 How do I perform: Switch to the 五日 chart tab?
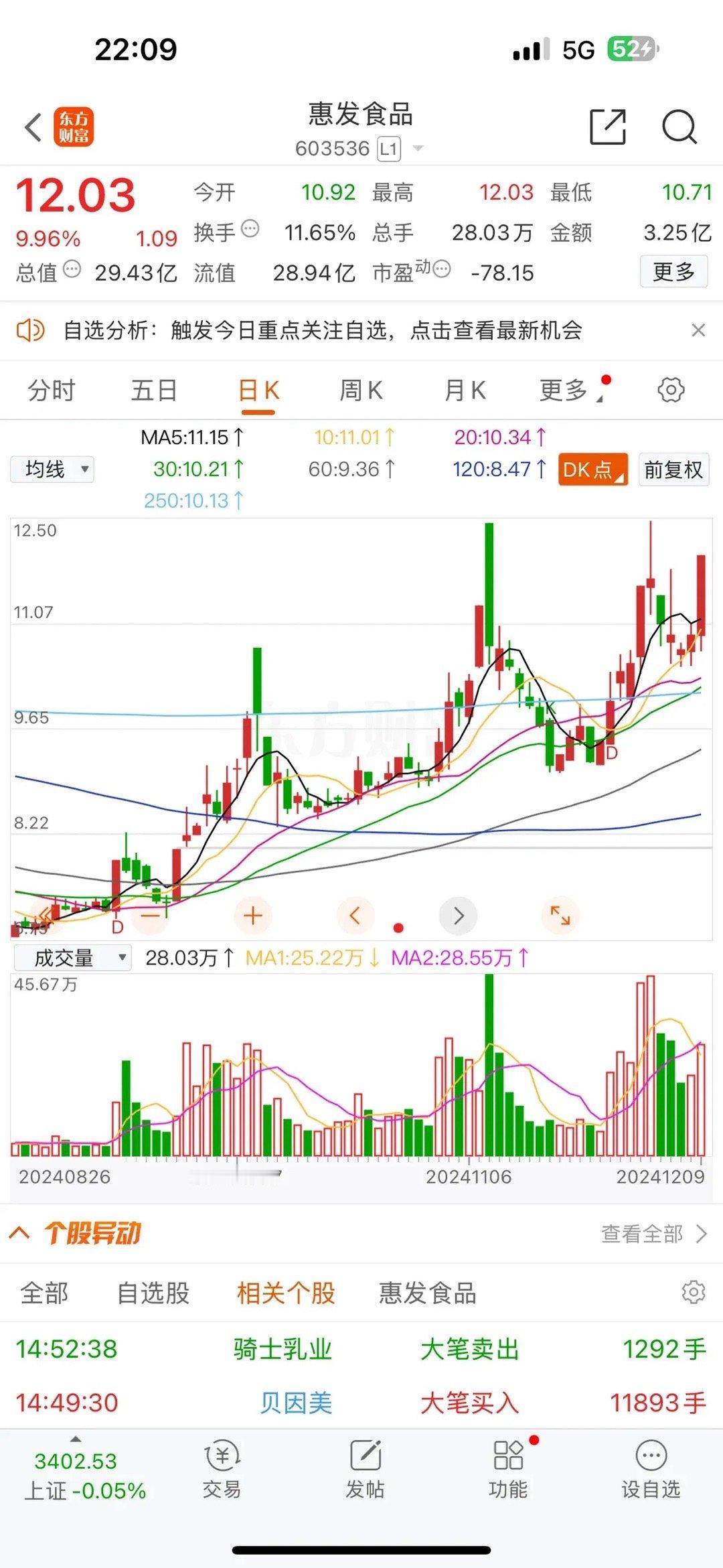(x=154, y=390)
